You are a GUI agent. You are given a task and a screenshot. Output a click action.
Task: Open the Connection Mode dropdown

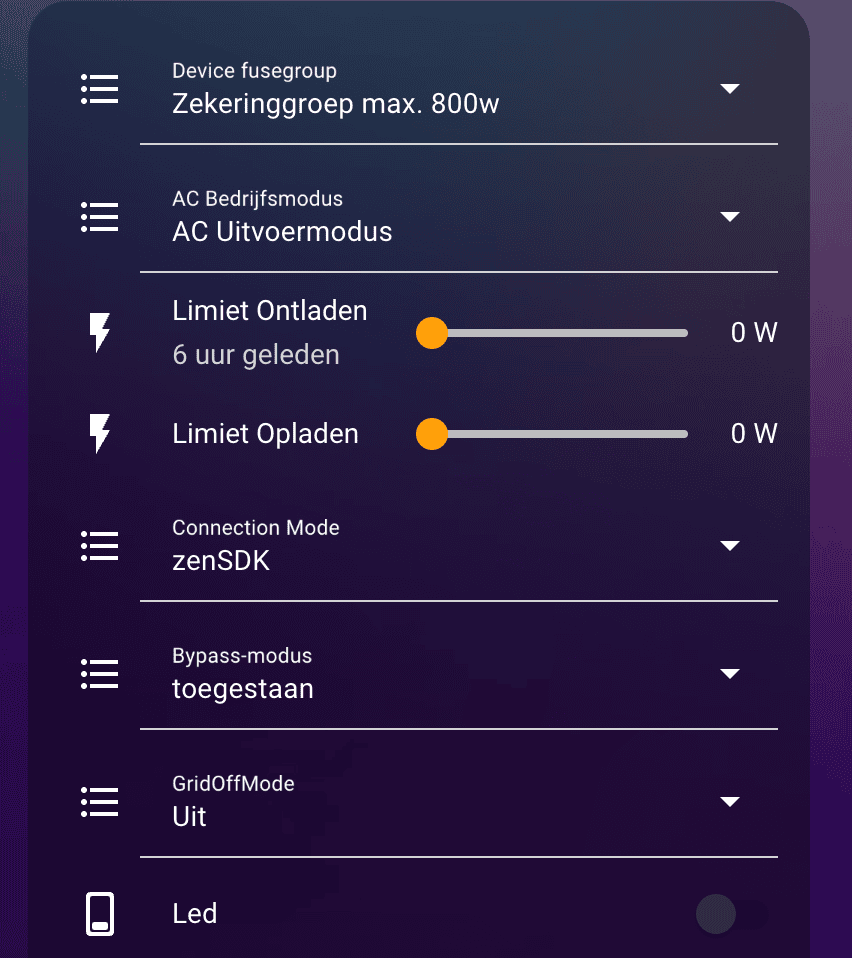(x=458, y=546)
